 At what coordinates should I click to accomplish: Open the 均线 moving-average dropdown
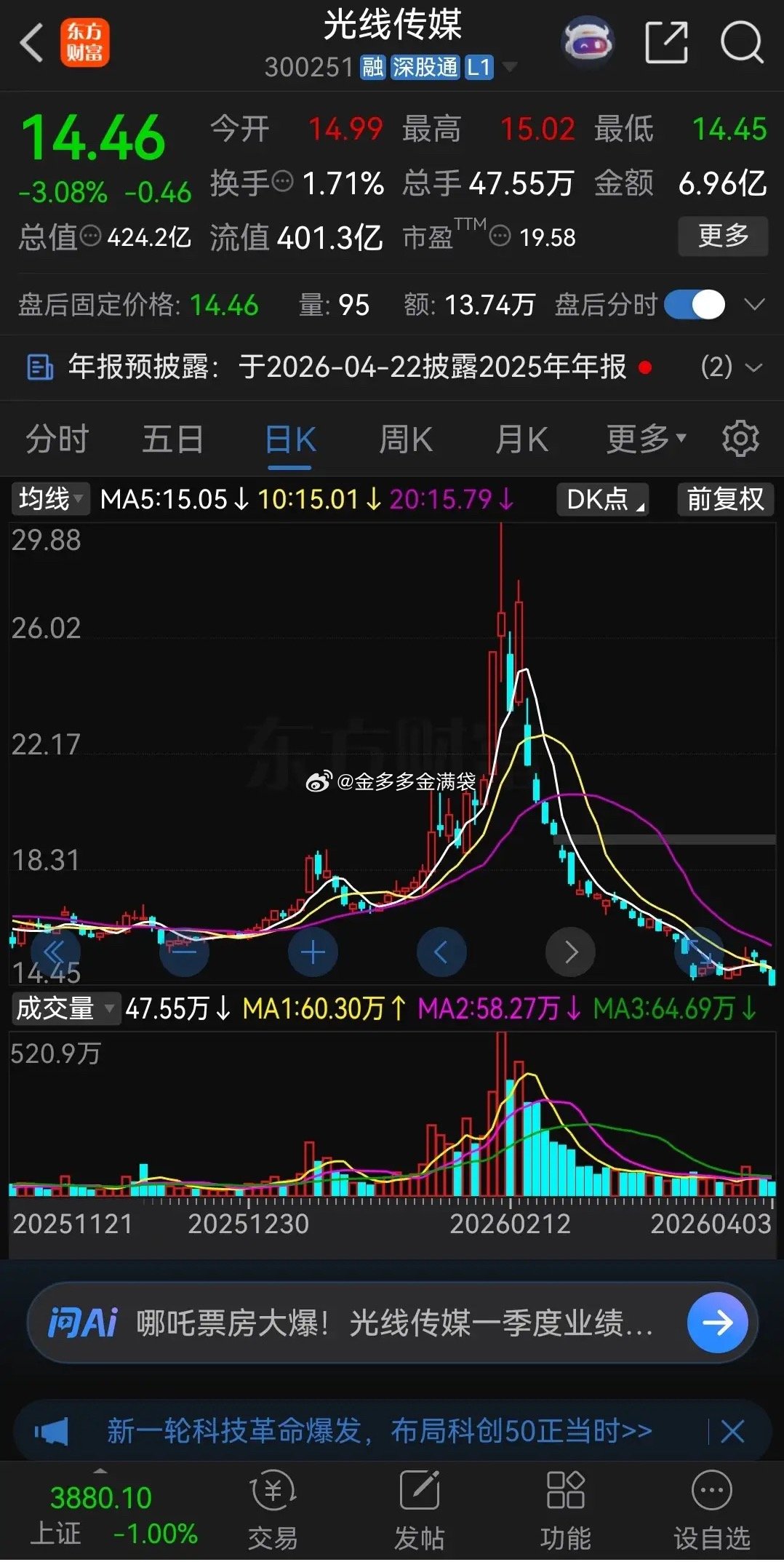click(x=48, y=500)
